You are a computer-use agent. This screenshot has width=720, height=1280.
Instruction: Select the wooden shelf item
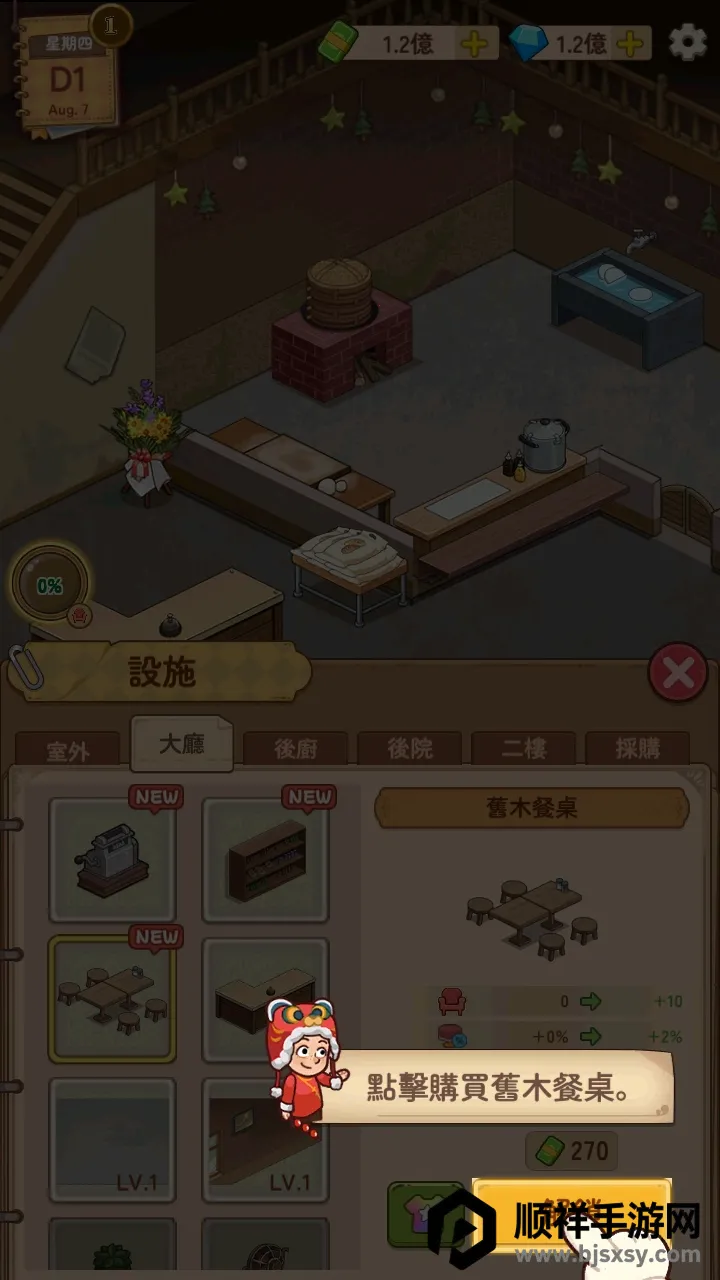click(266, 860)
